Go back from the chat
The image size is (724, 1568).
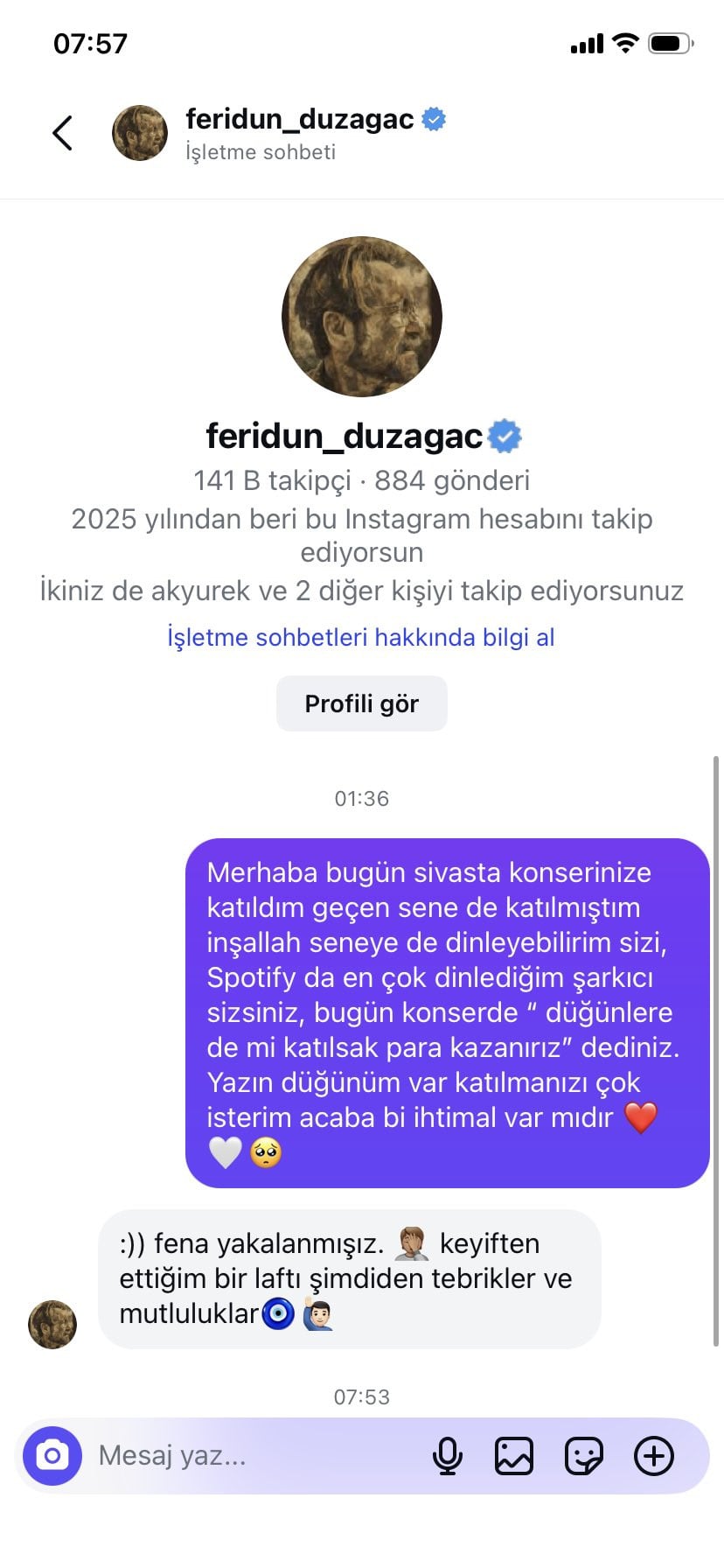tap(62, 133)
